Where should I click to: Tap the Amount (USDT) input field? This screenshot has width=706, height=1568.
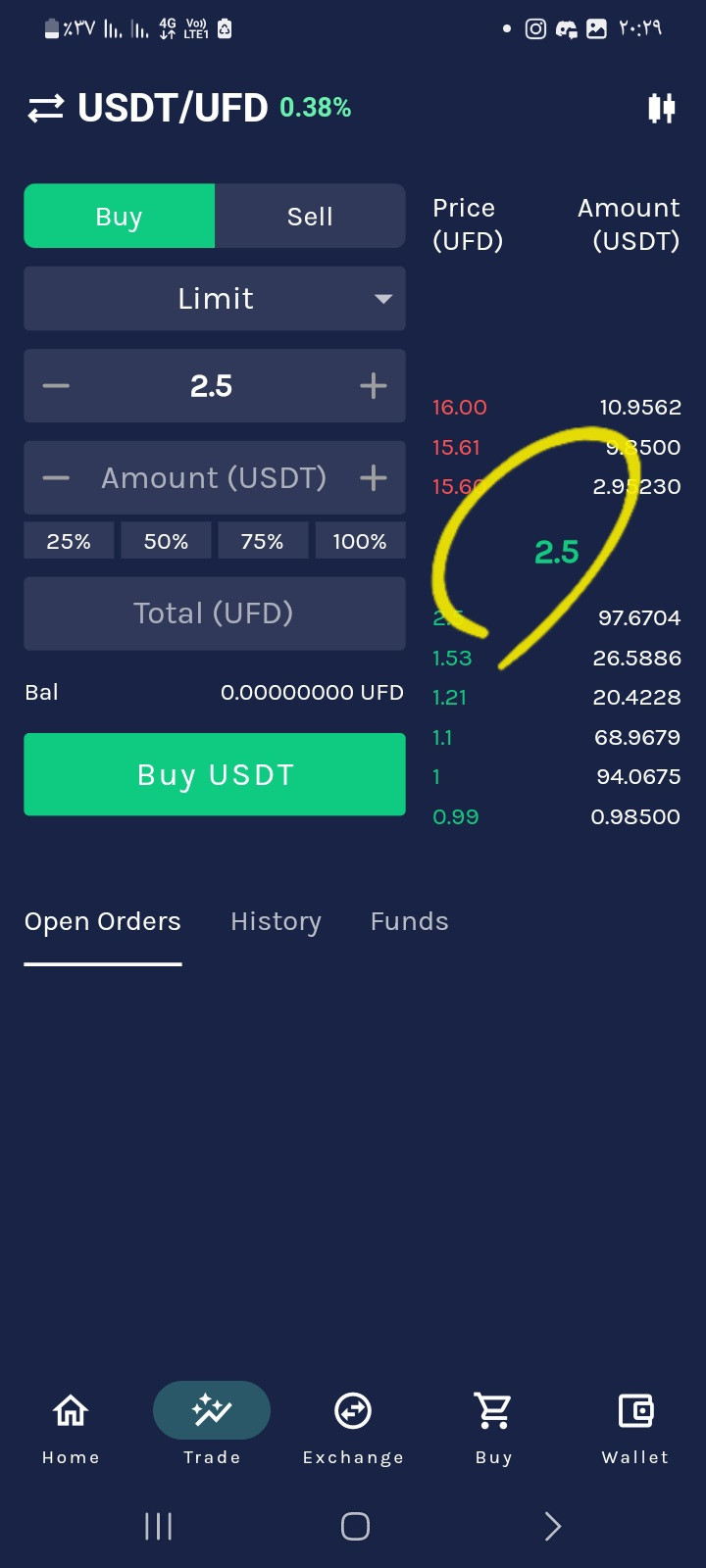[214, 477]
